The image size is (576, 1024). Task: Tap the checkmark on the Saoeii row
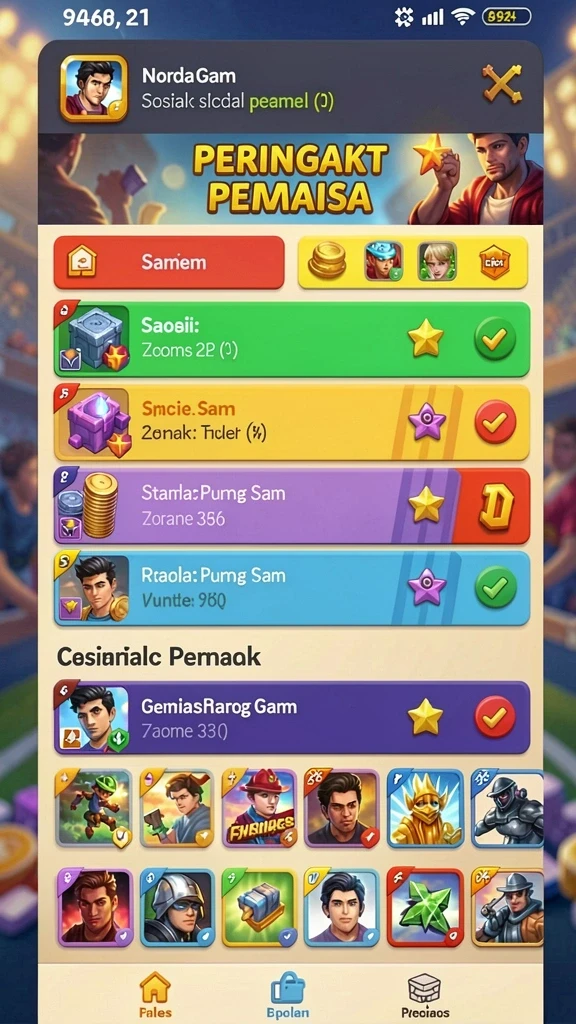(495, 339)
